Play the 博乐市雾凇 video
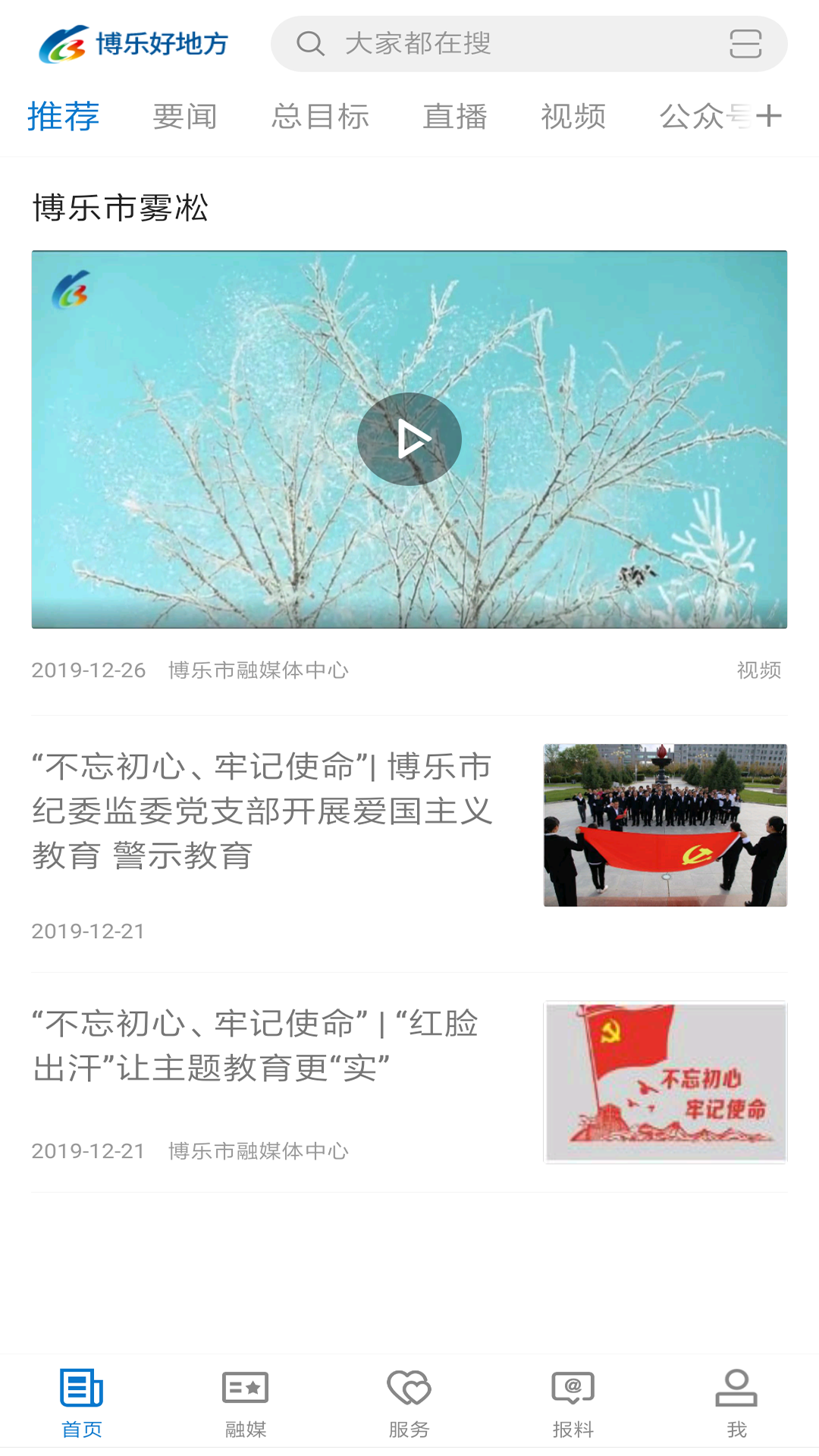The height and width of the screenshot is (1456, 819). tap(409, 438)
